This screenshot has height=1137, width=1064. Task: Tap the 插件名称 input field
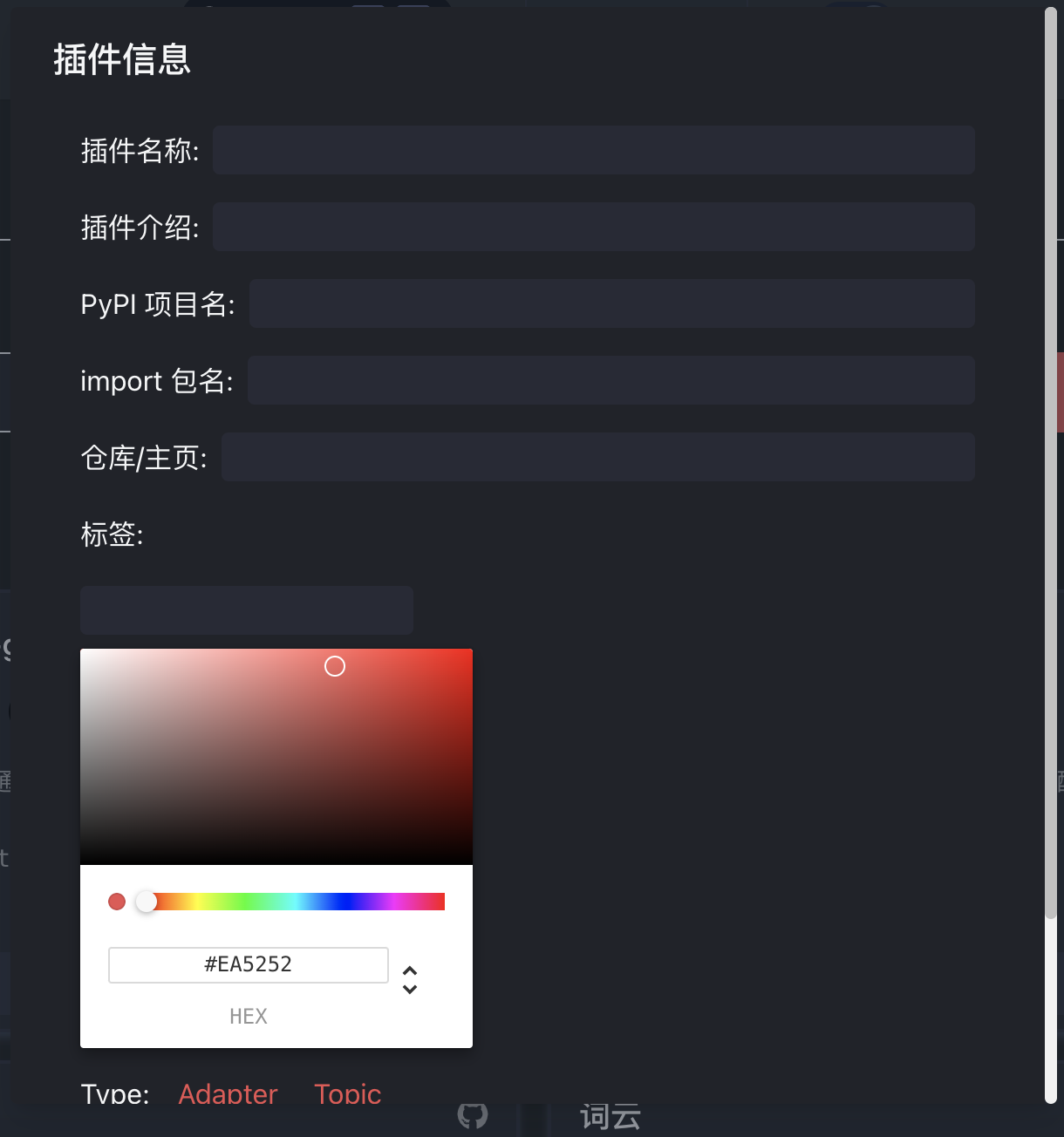click(x=593, y=150)
